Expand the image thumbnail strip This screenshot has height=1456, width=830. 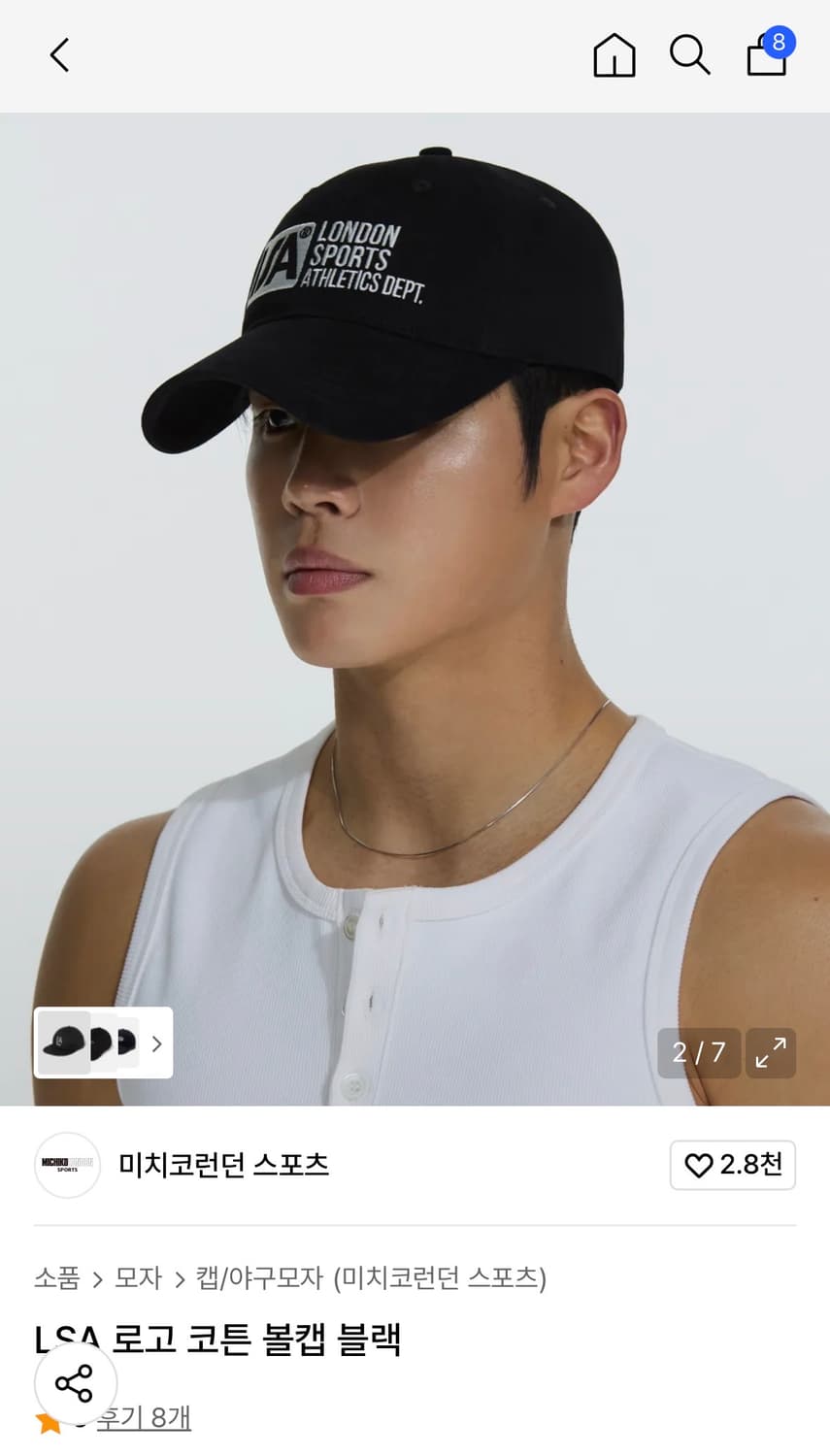click(x=156, y=1043)
